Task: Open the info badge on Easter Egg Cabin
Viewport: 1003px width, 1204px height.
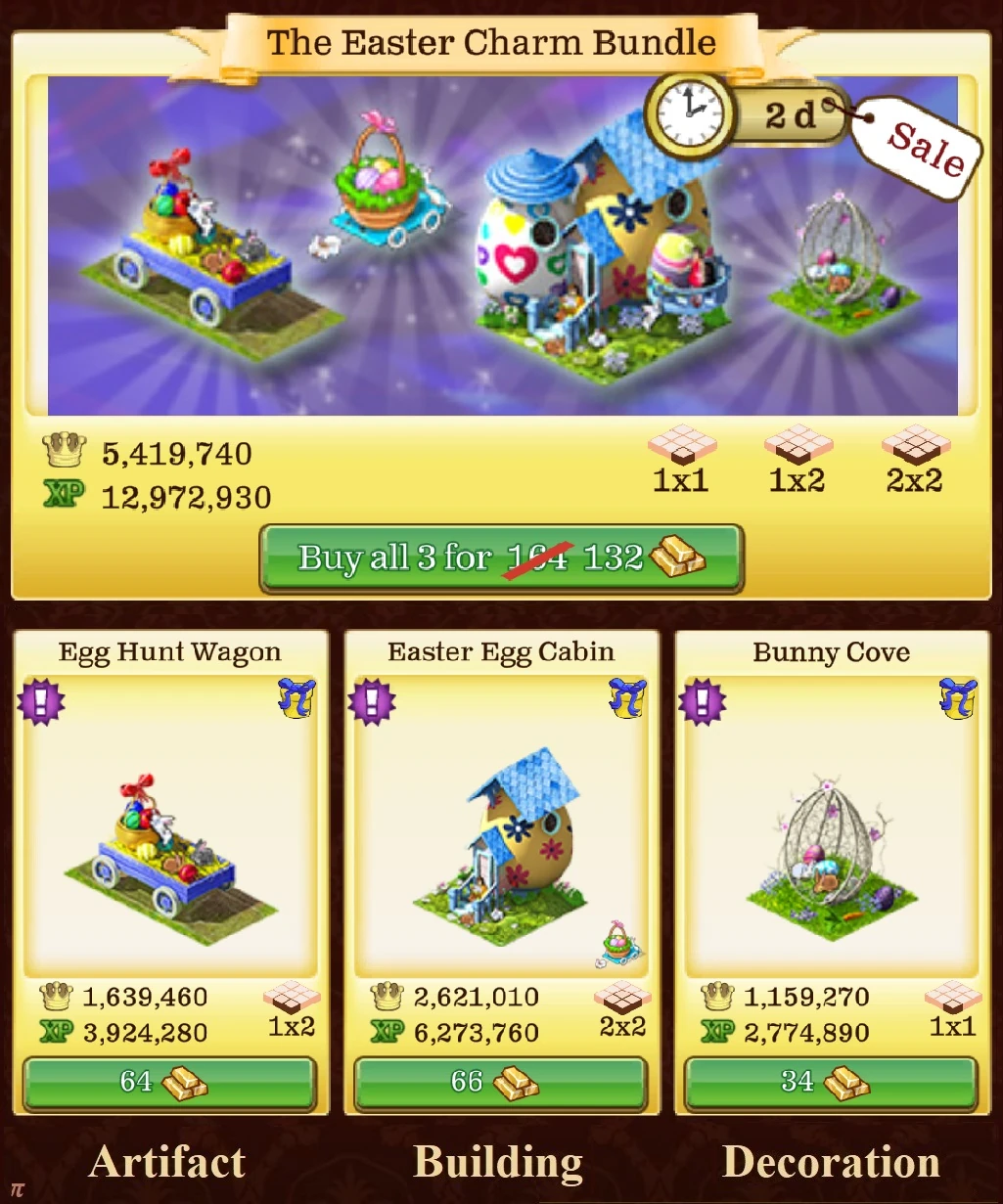Action: click(373, 701)
